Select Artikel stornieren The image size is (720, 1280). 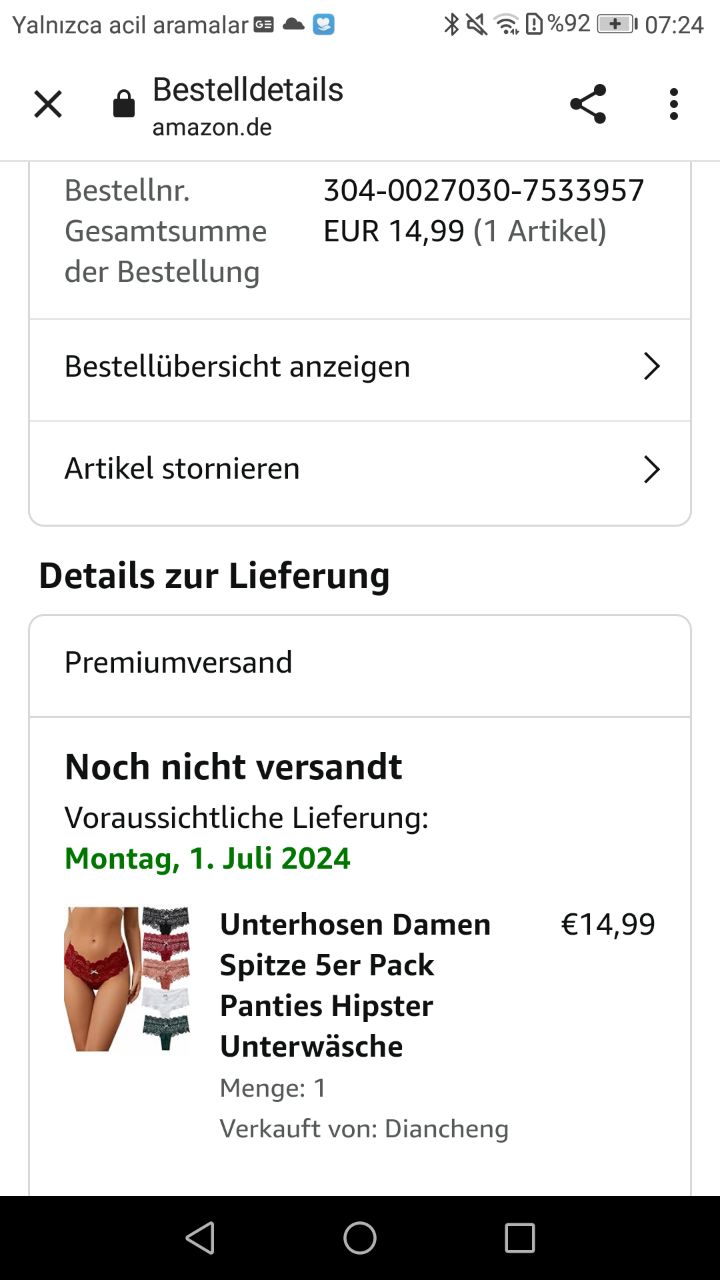click(x=360, y=469)
